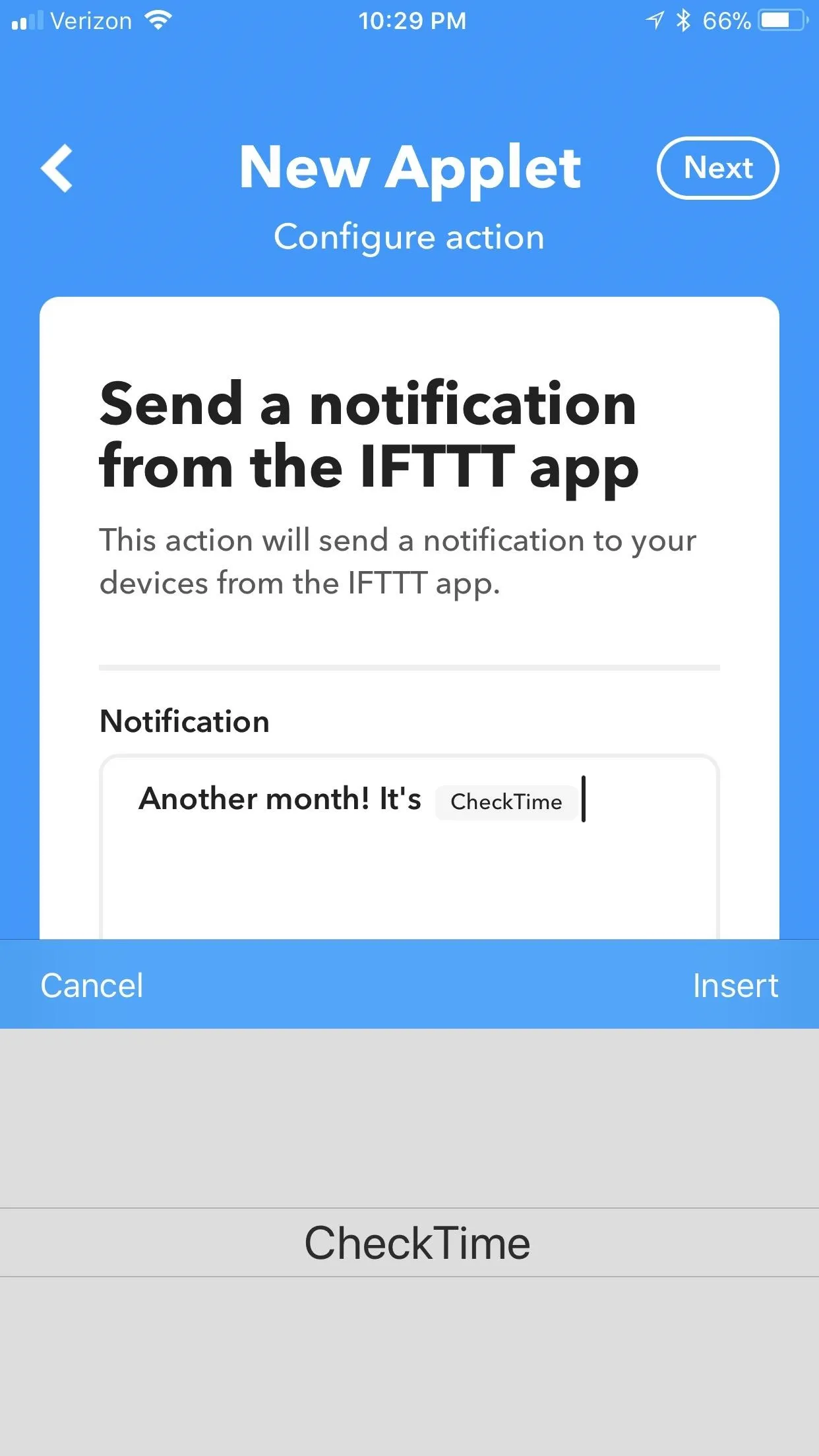Insert the selected ingredient
The width and height of the screenshot is (819, 1456).
pyautogui.click(x=735, y=986)
